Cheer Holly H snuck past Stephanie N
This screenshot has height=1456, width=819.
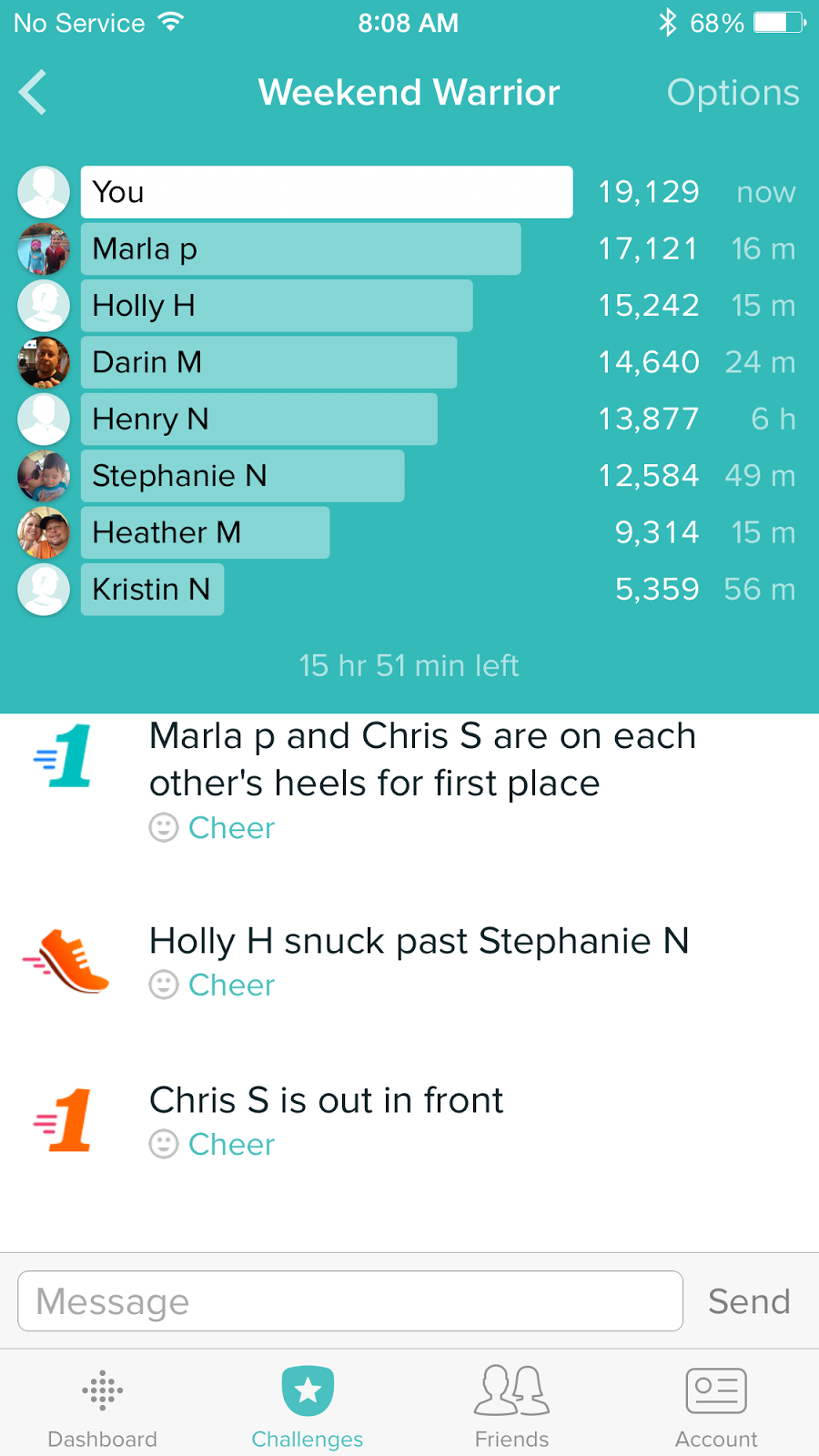coord(213,986)
